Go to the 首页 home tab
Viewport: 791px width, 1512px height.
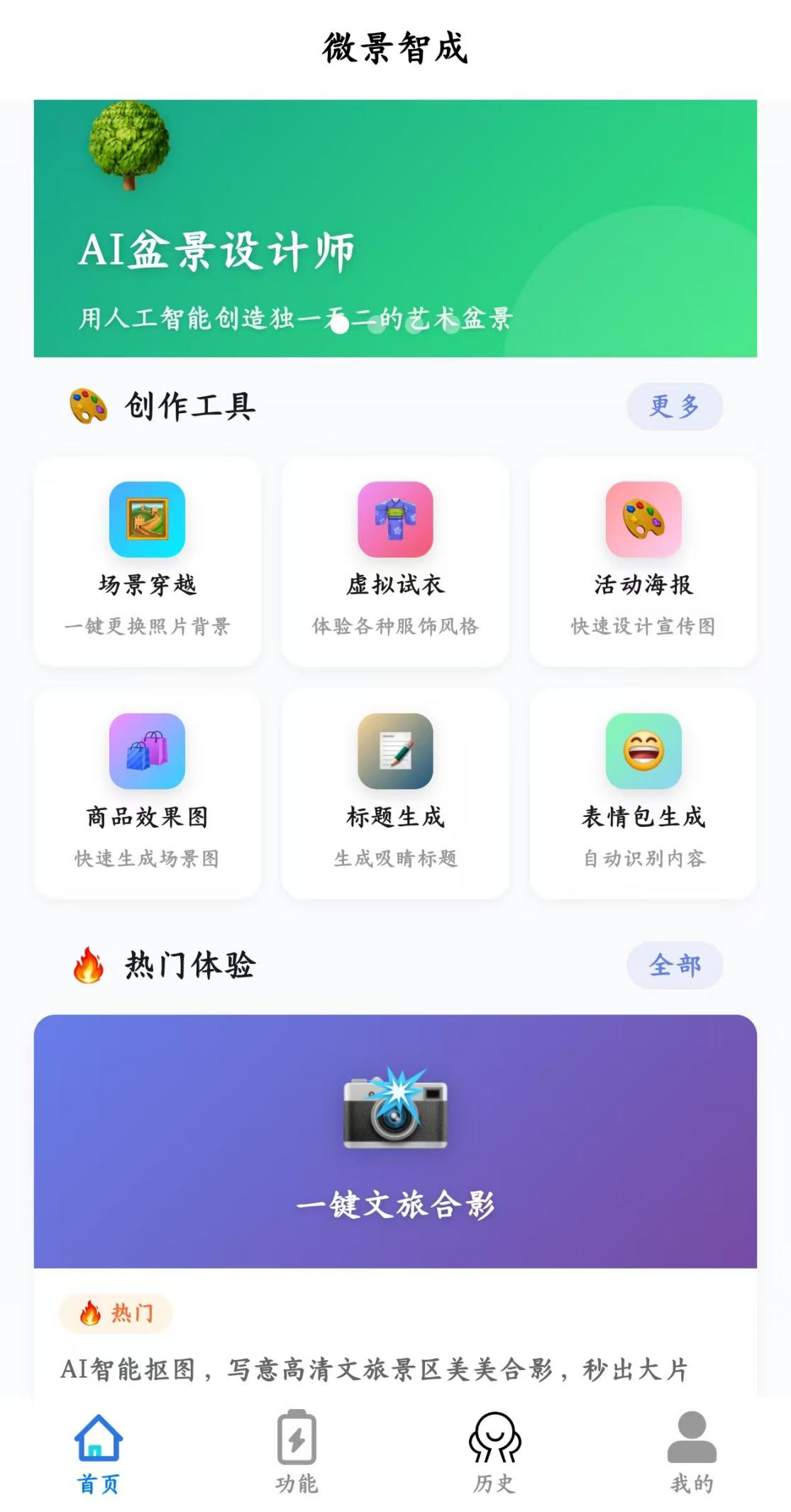[99, 1453]
